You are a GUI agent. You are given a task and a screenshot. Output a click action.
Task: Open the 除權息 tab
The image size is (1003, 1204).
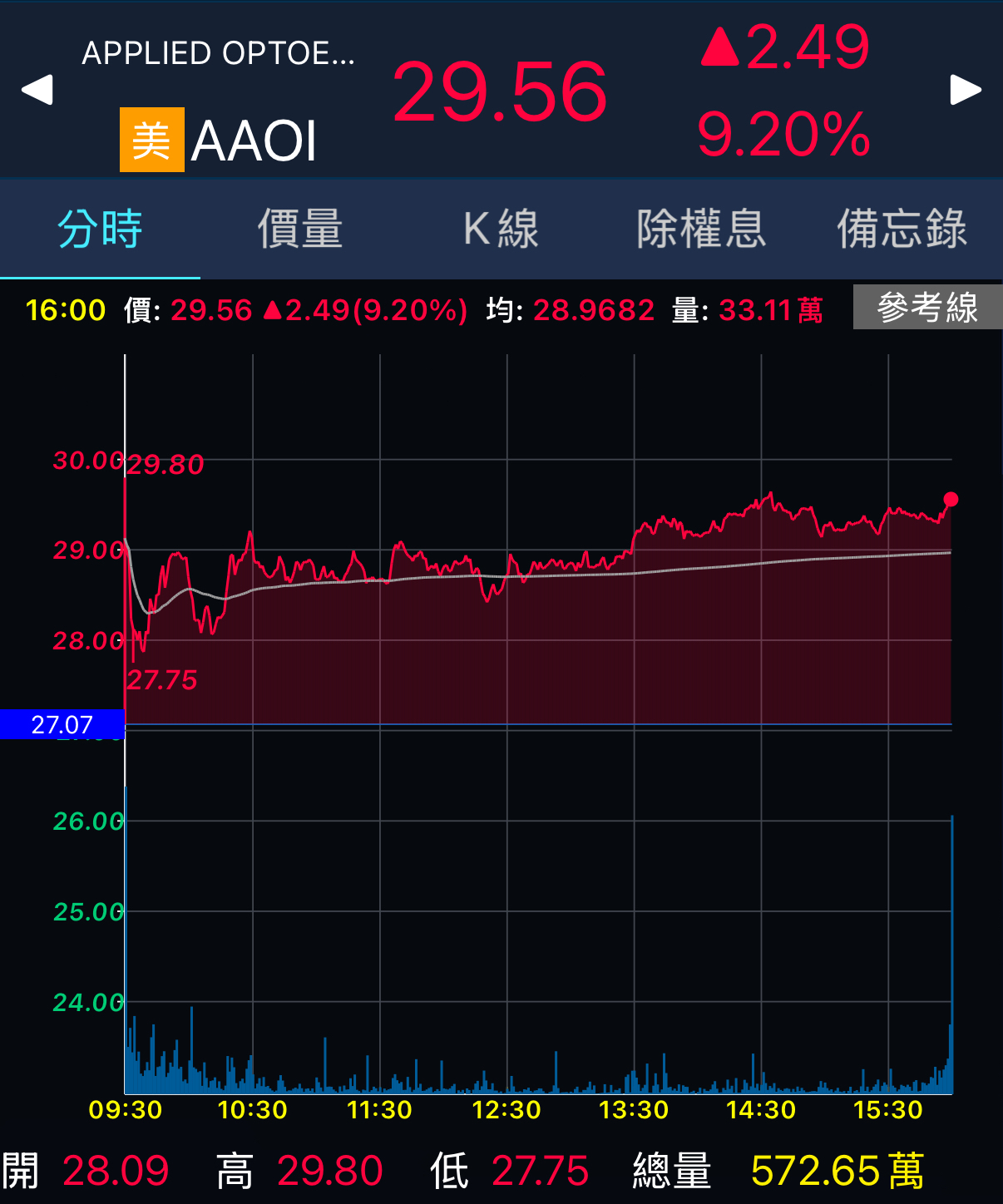point(701,229)
